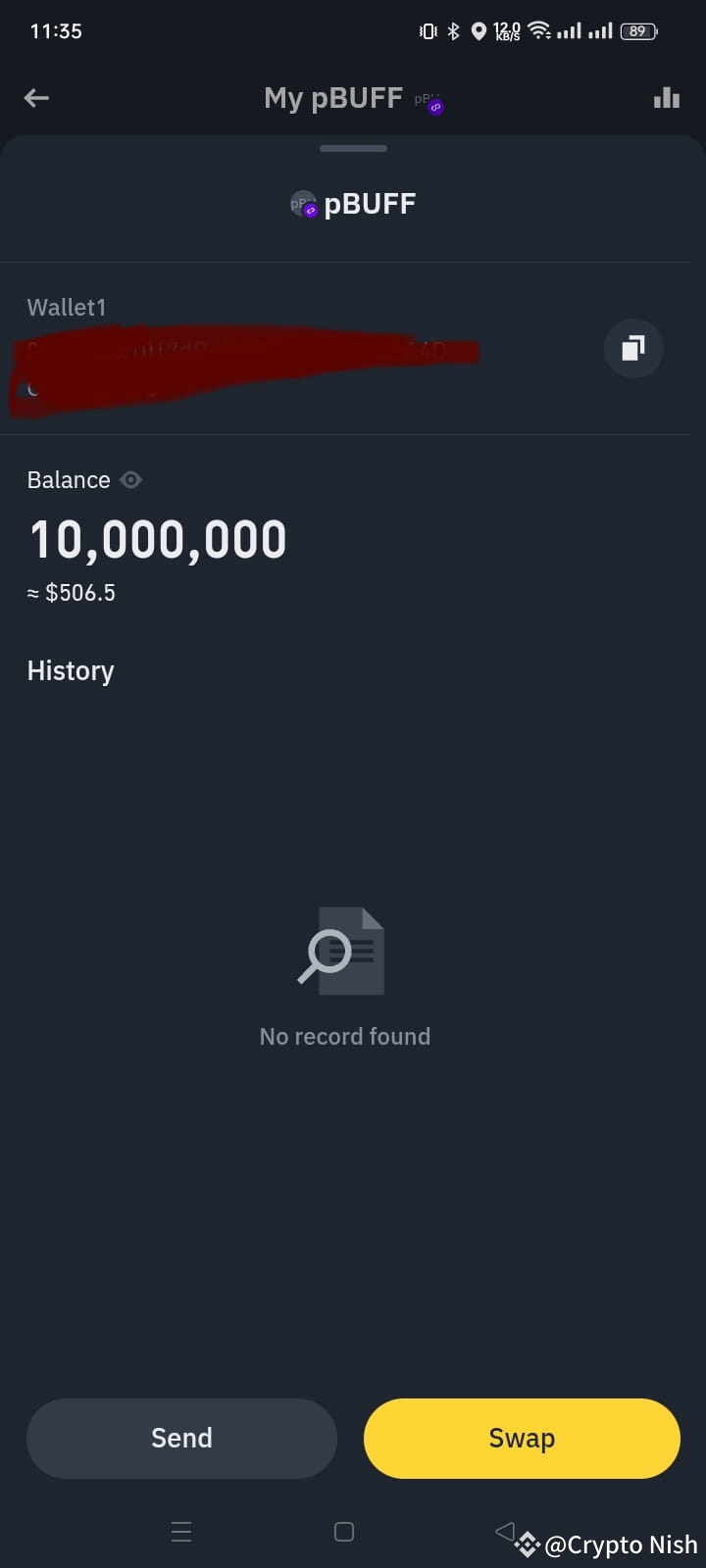This screenshot has height=1568, width=706.
Task: Tap Wallet1 to view wallet details
Action: (66, 307)
